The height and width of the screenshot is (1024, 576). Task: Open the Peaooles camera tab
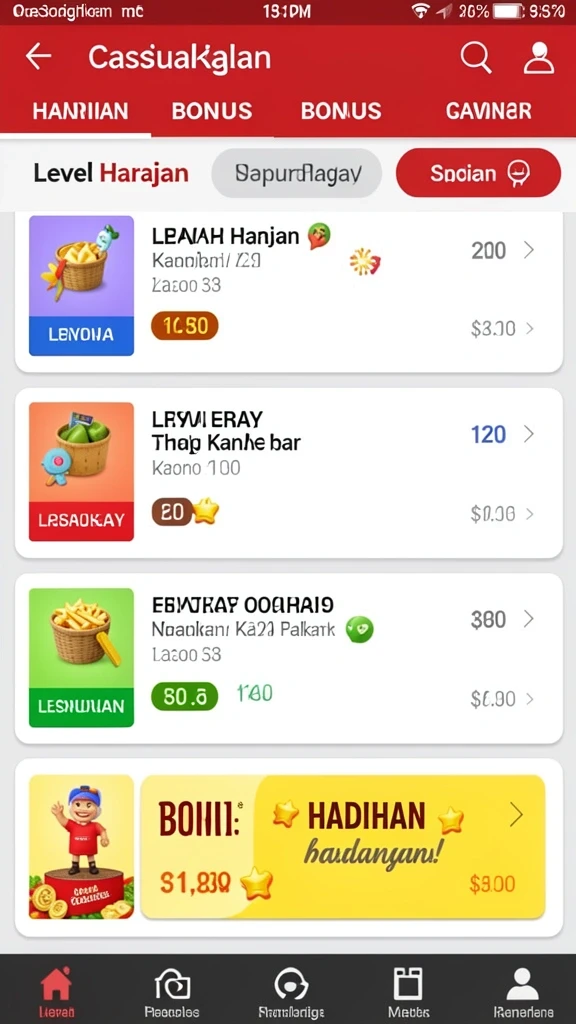pos(172,993)
